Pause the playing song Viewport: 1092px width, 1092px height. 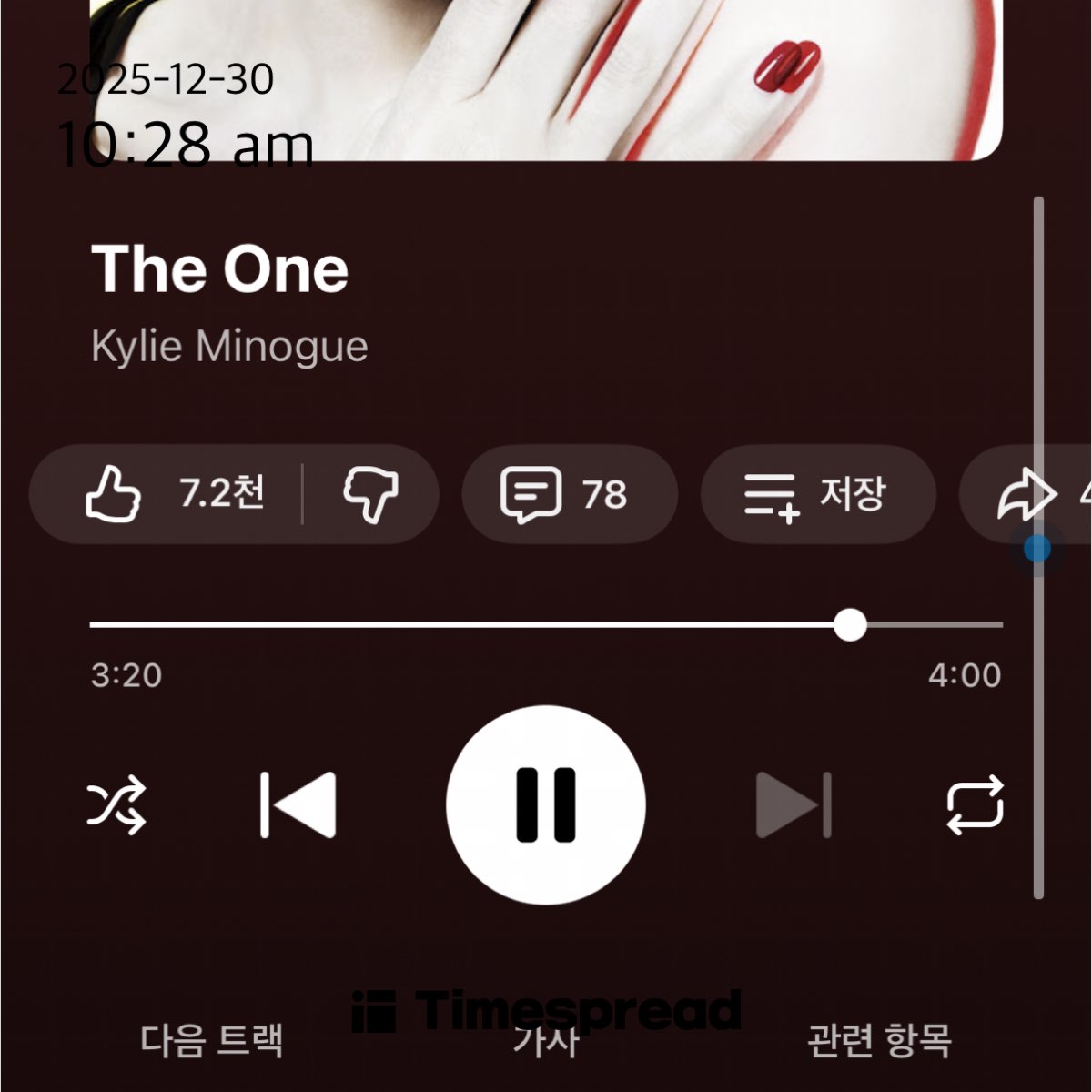[546, 805]
